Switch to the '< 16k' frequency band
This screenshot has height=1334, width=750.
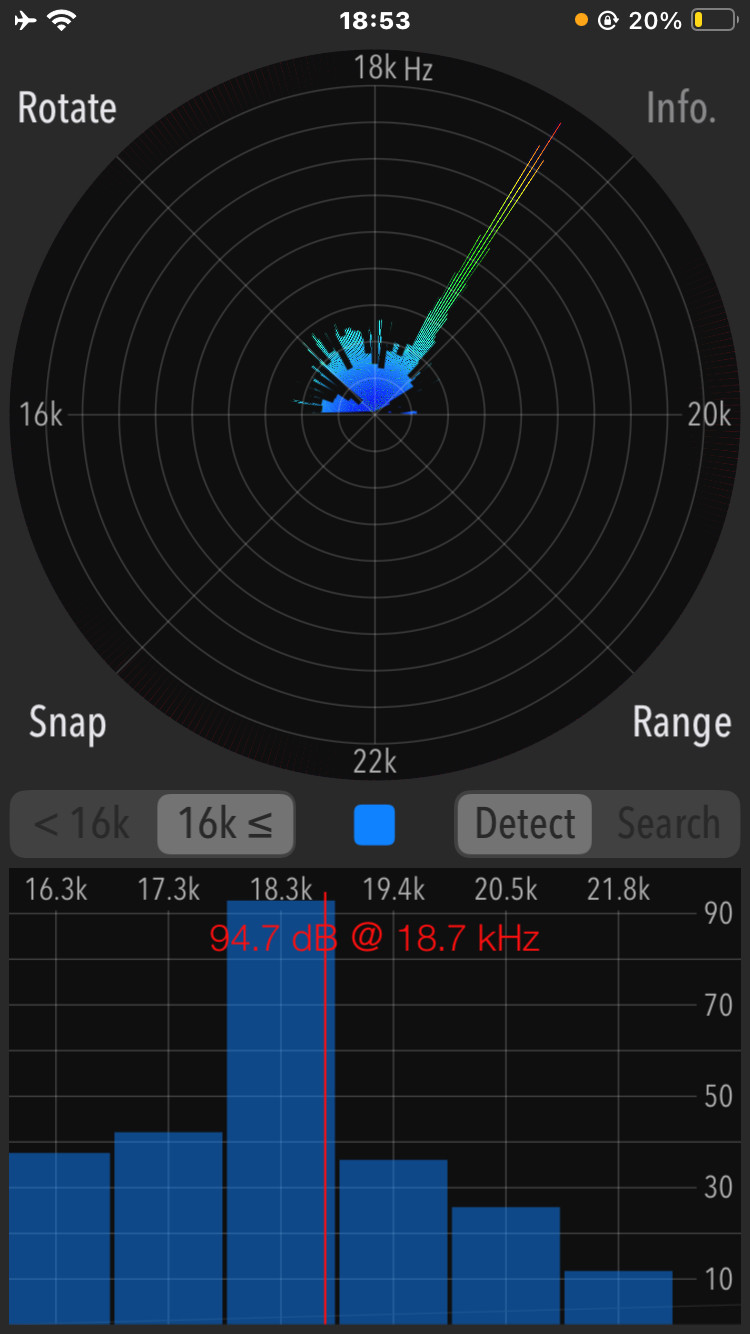[79, 824]
